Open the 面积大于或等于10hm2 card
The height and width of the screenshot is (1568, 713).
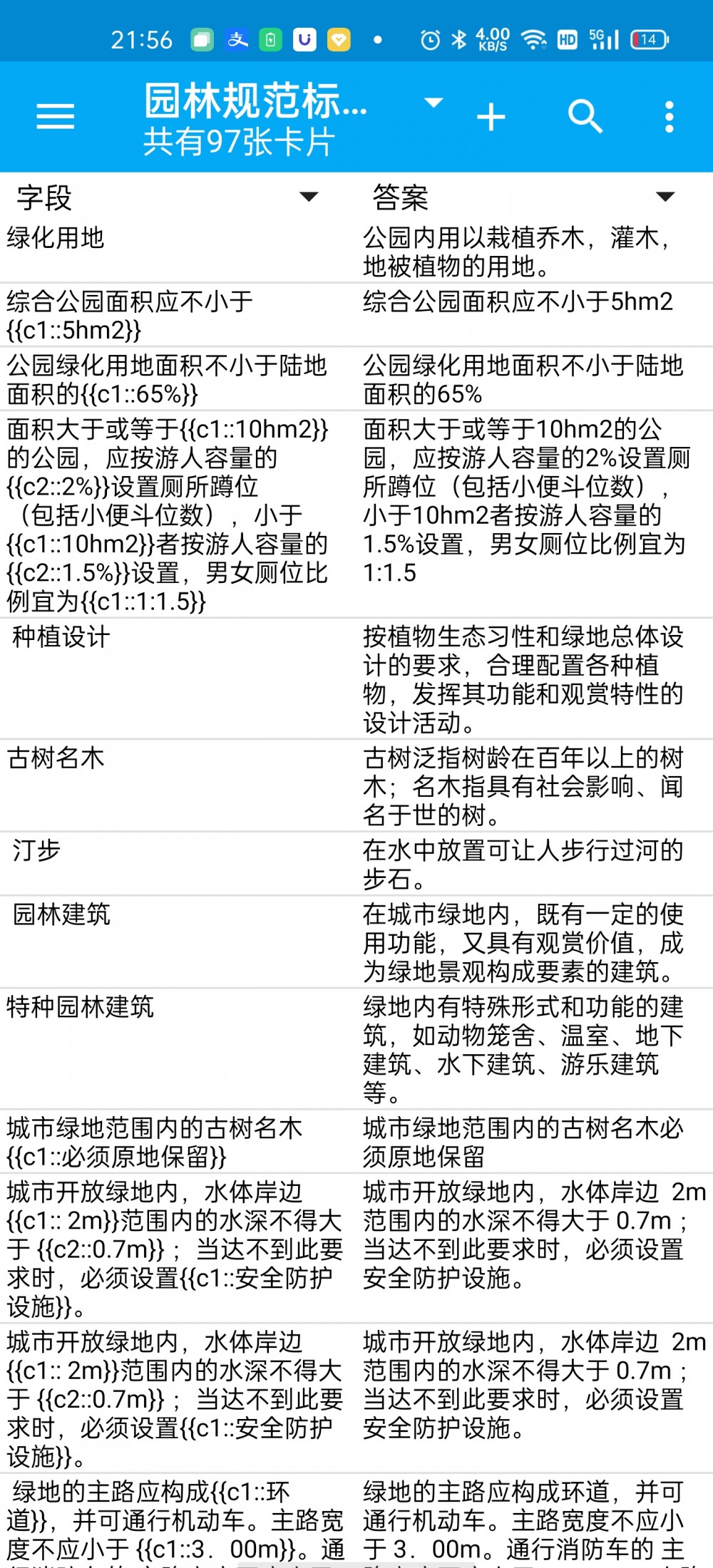356,515
